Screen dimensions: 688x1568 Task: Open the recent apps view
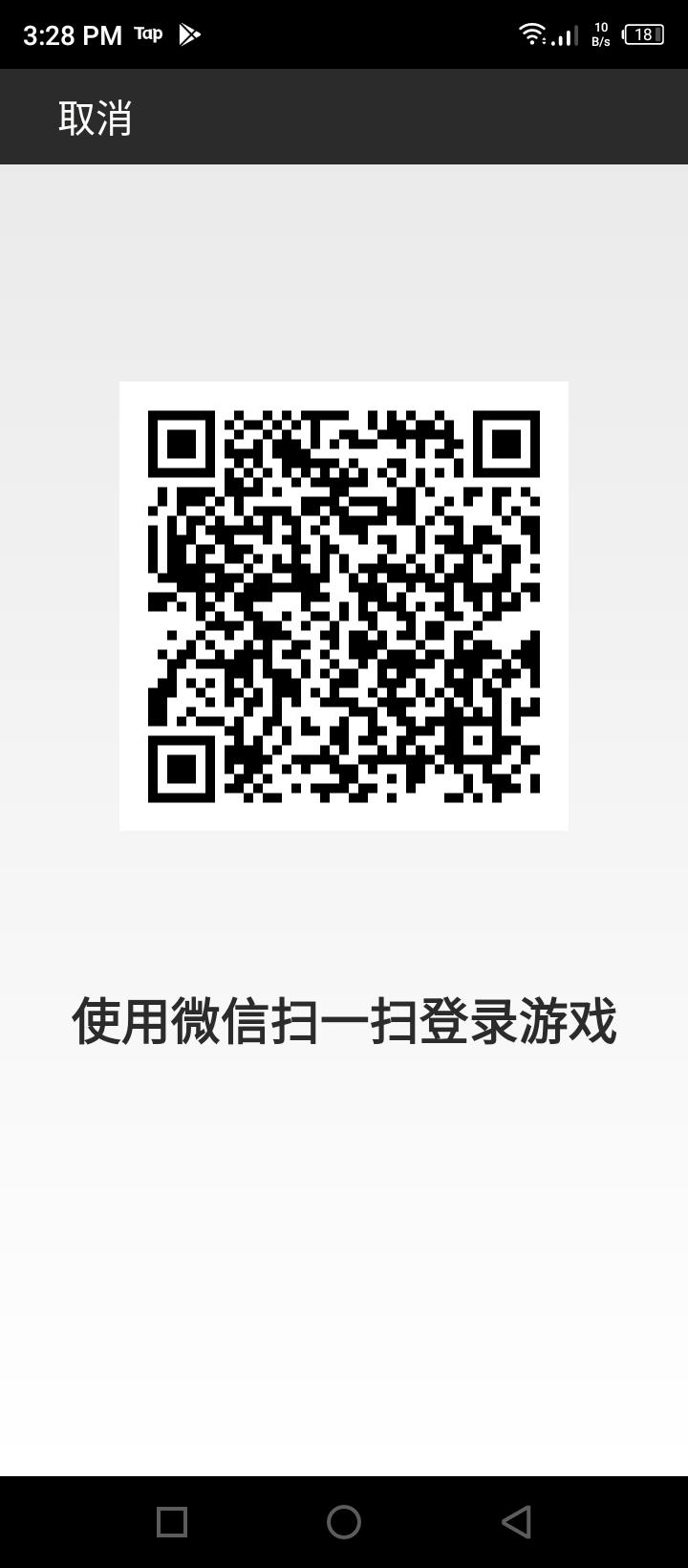[x=172, y=1521]
